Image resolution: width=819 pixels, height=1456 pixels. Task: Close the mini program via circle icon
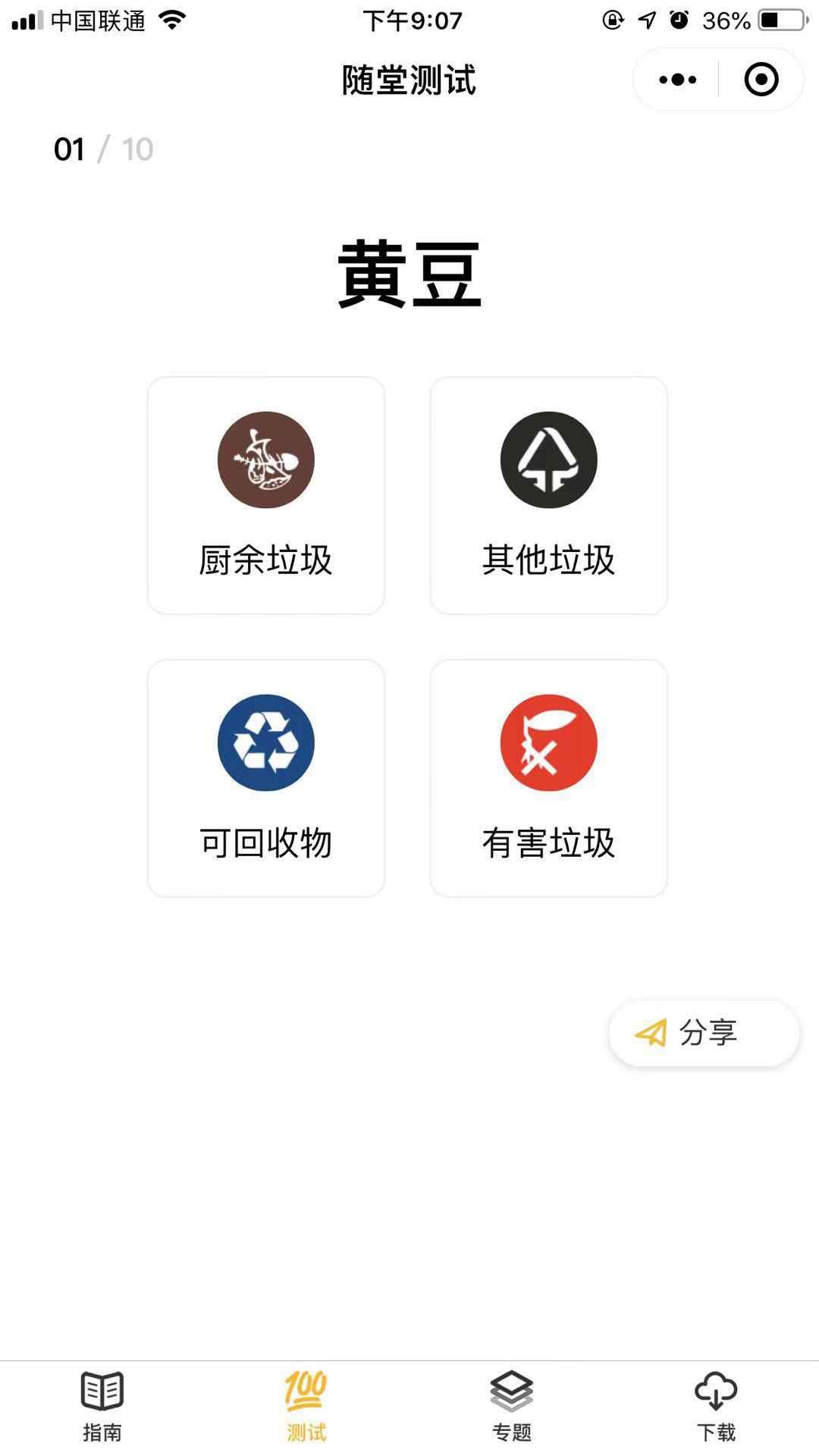pos(761,80)
